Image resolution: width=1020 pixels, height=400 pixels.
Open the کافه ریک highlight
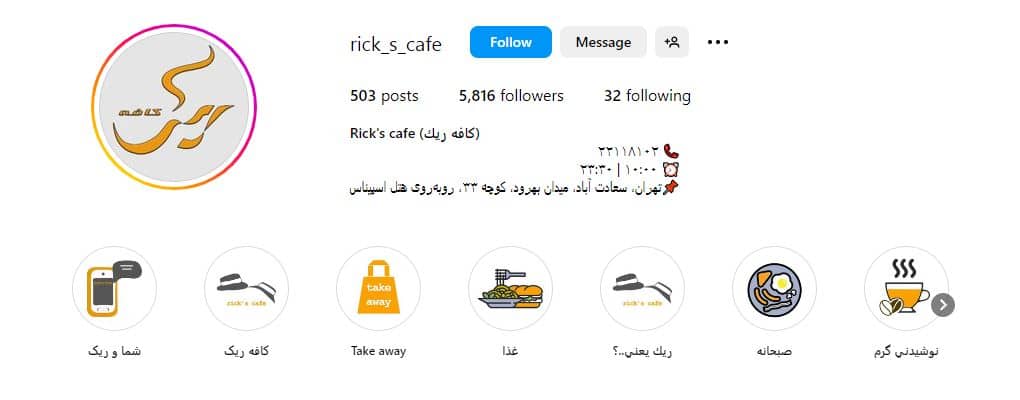coord(246,289)
